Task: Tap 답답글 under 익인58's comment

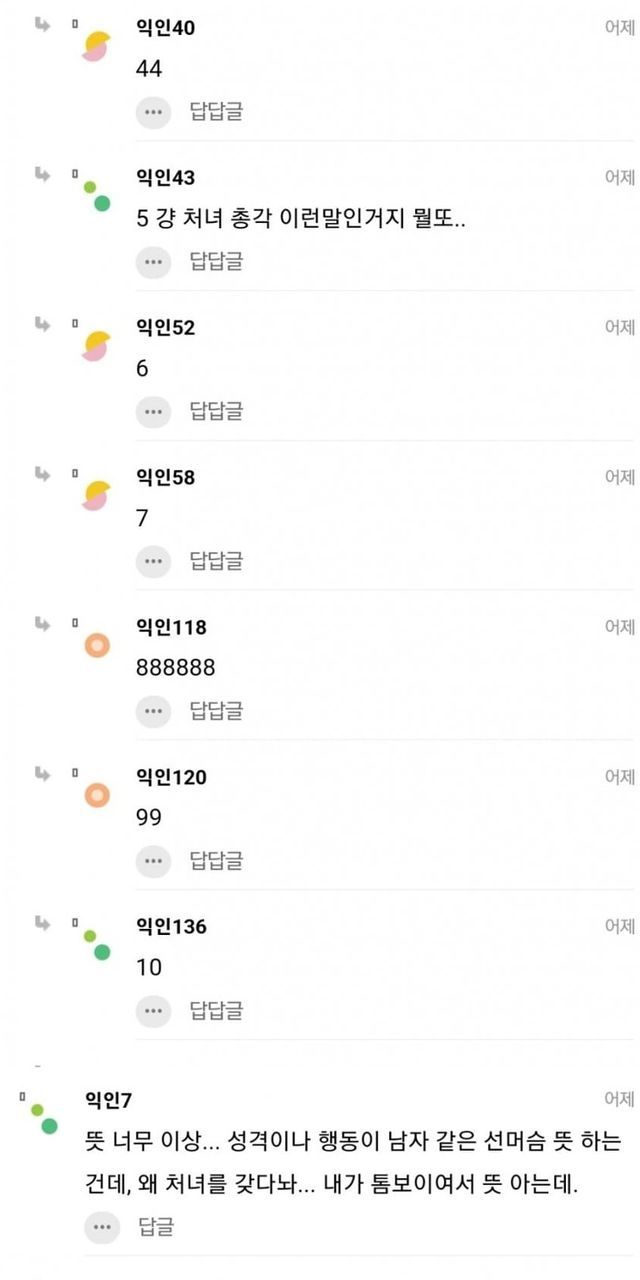Action: point(217,561)
